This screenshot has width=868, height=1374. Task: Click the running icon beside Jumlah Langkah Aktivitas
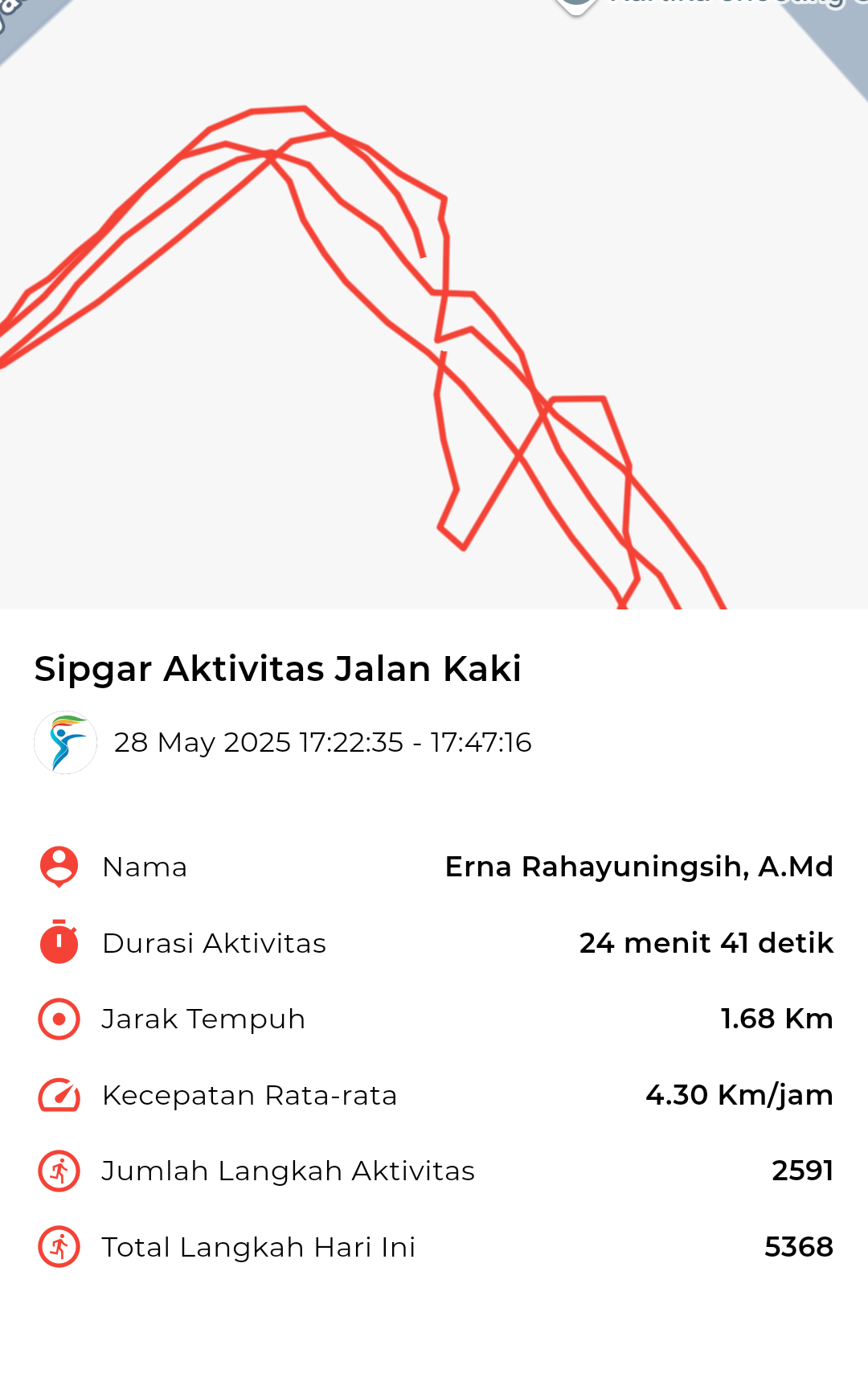(x=57, y=1171)
